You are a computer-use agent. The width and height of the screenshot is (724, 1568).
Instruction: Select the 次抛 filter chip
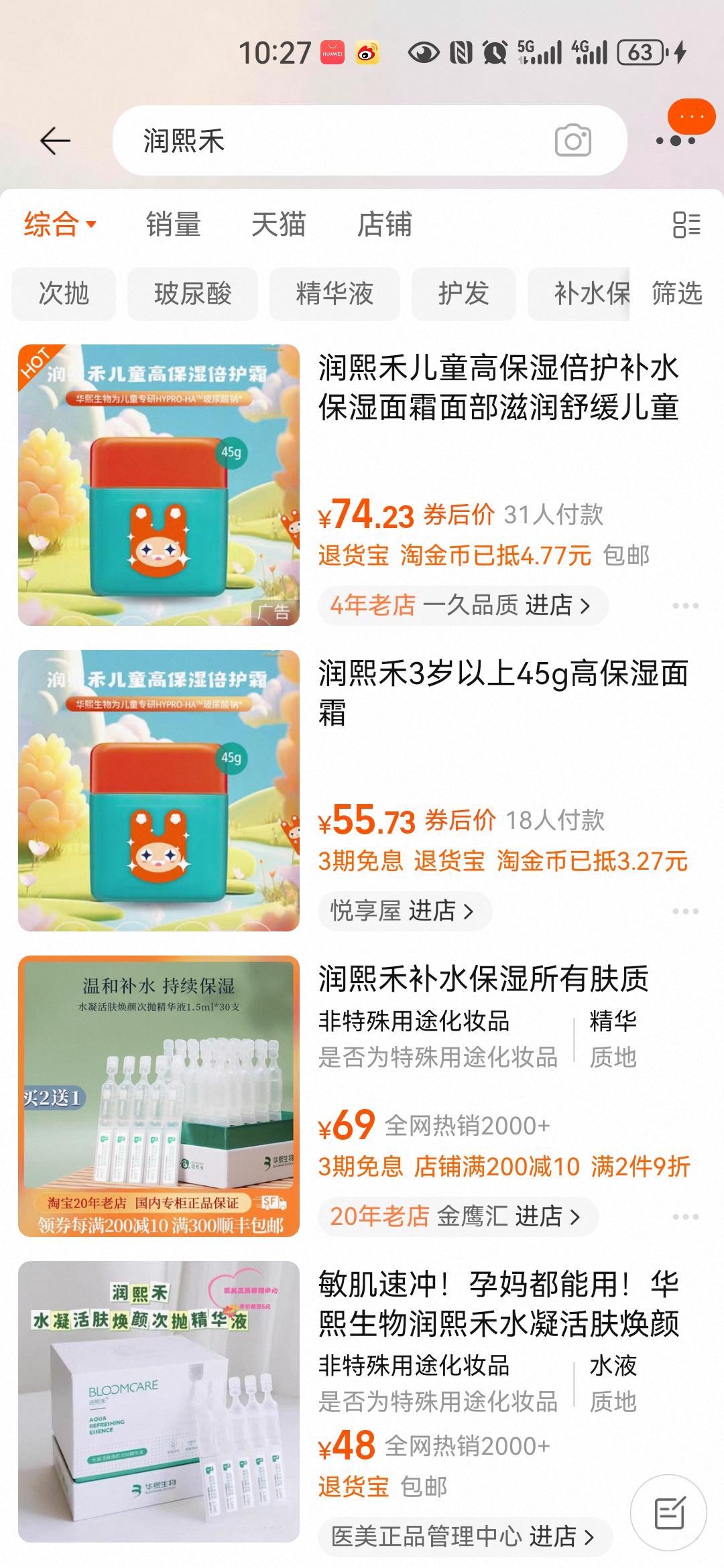point(64,293)
